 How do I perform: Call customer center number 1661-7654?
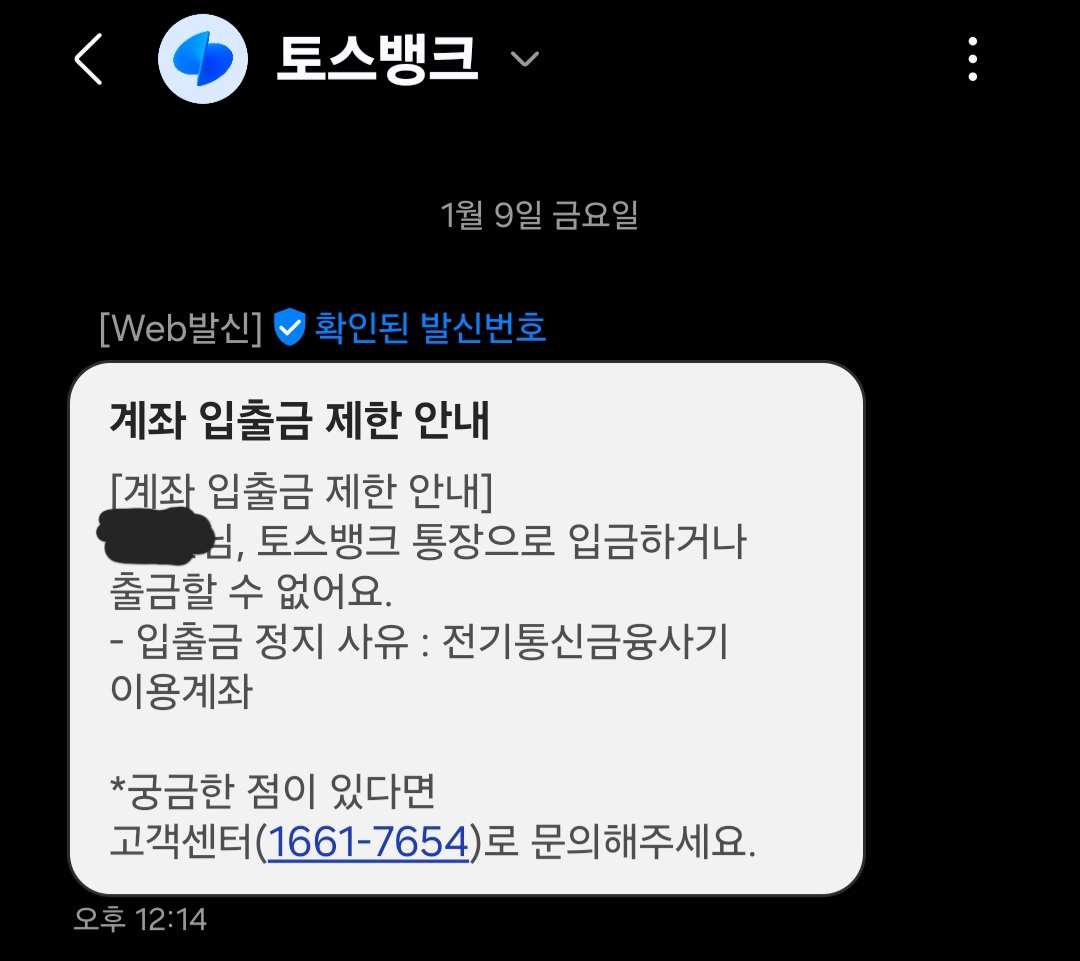point(369,843)
